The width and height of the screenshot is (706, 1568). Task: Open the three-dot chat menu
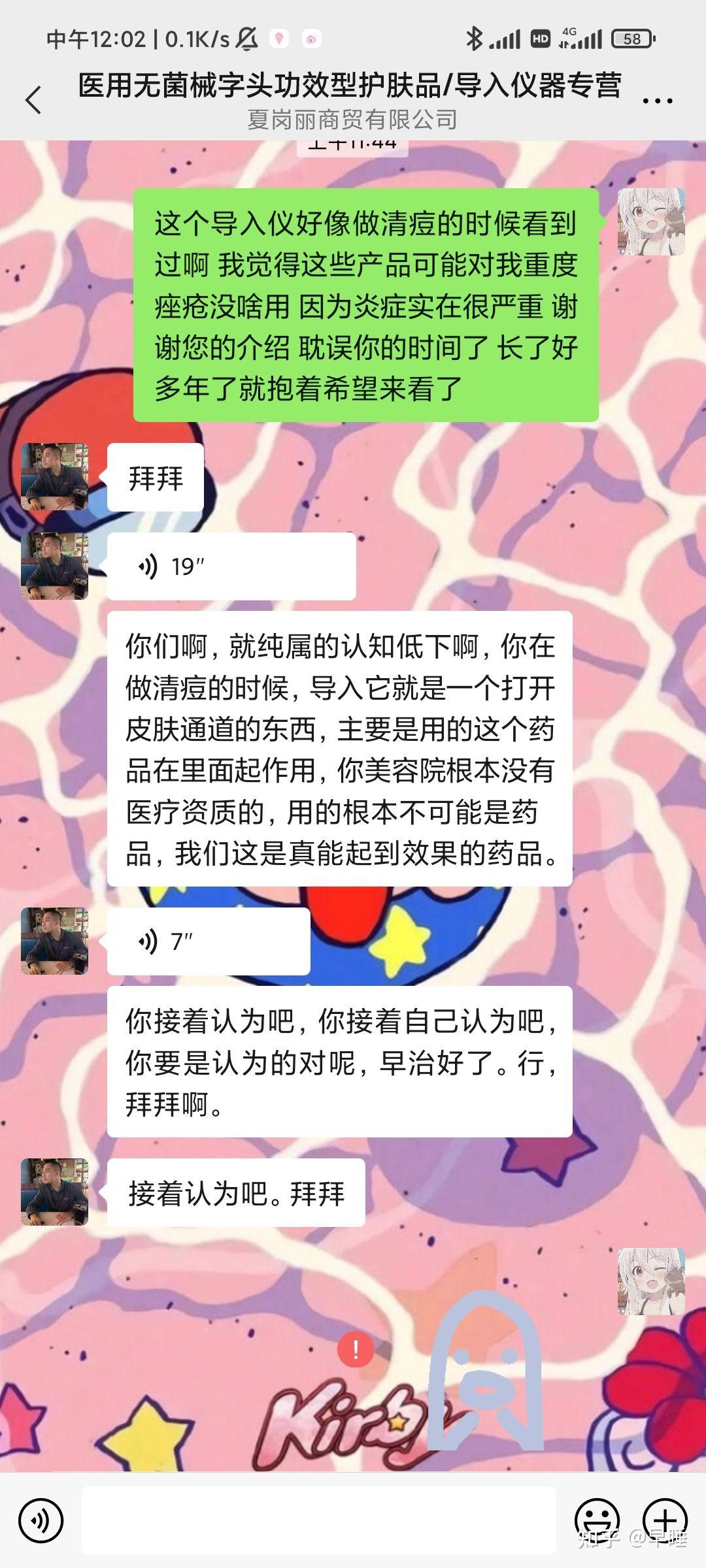click(x=657, y=101)
